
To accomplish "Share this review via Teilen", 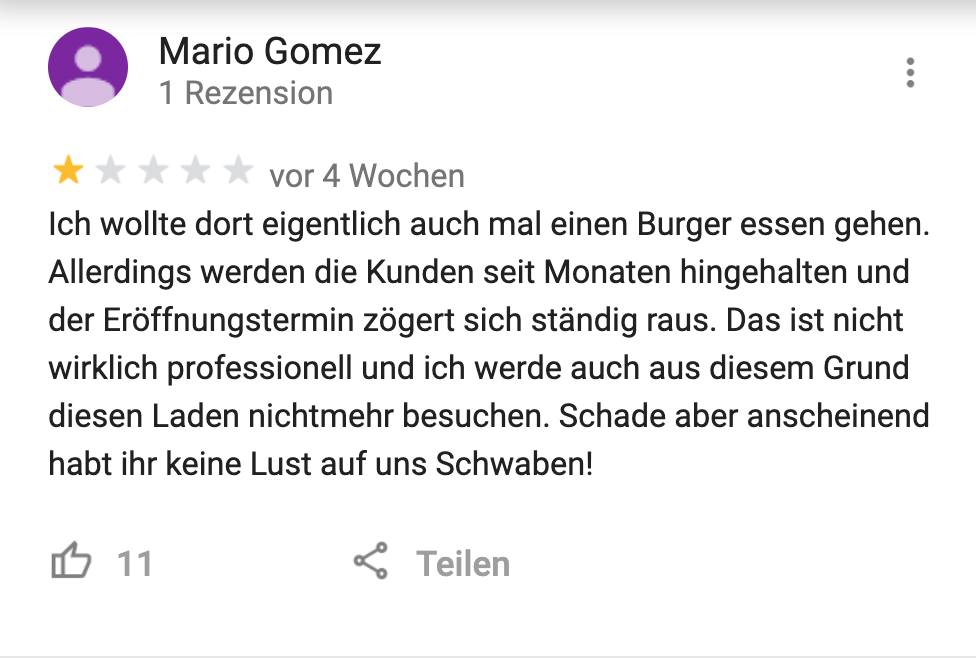I will click(432, 563).
